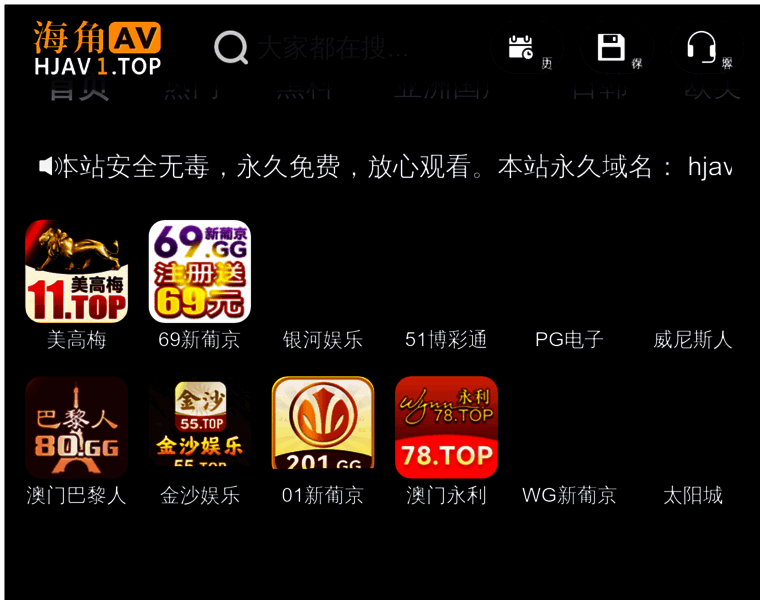Tap the 海角AV site logo
The width and height of the screenshot is (760, 600).
[97, 48]
